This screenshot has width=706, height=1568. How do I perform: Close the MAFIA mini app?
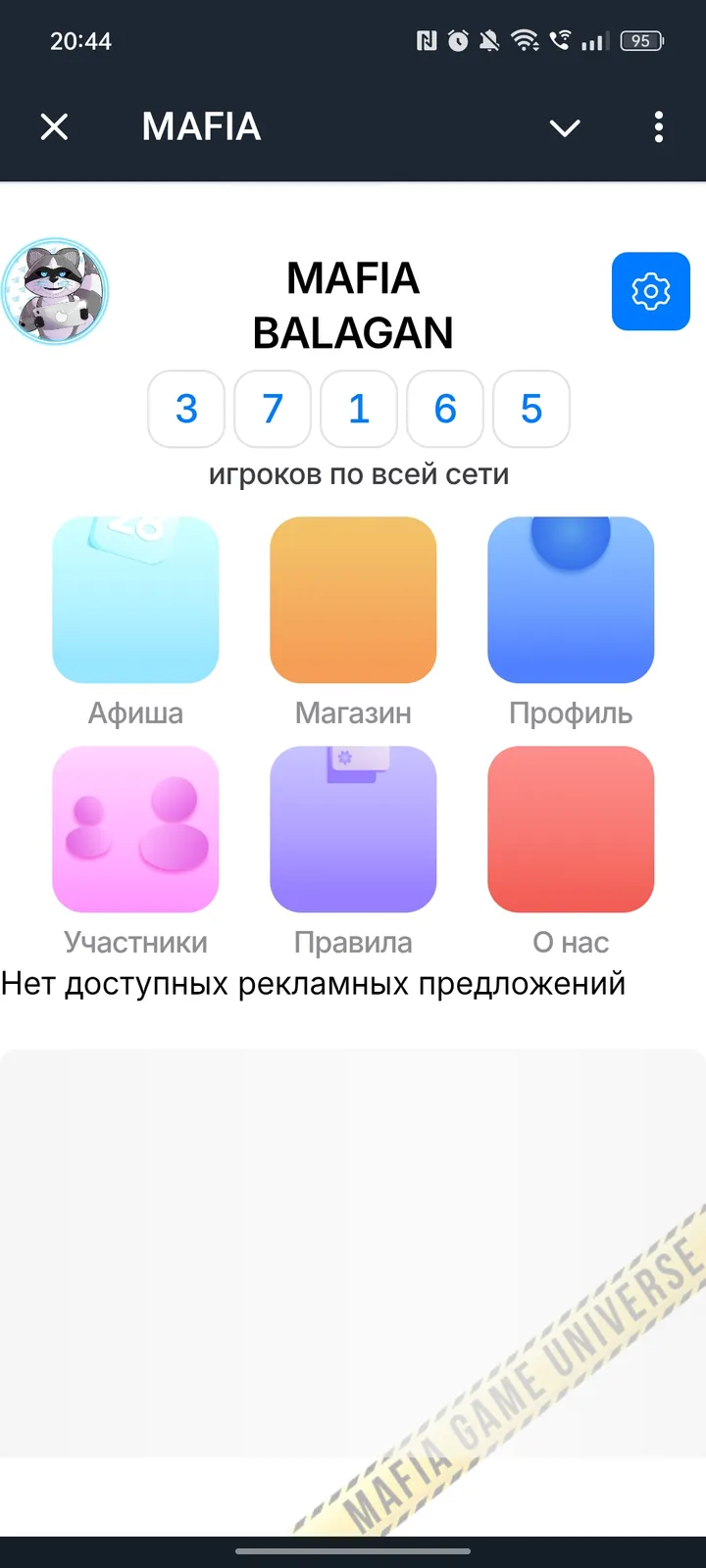(x=55, y=126)
